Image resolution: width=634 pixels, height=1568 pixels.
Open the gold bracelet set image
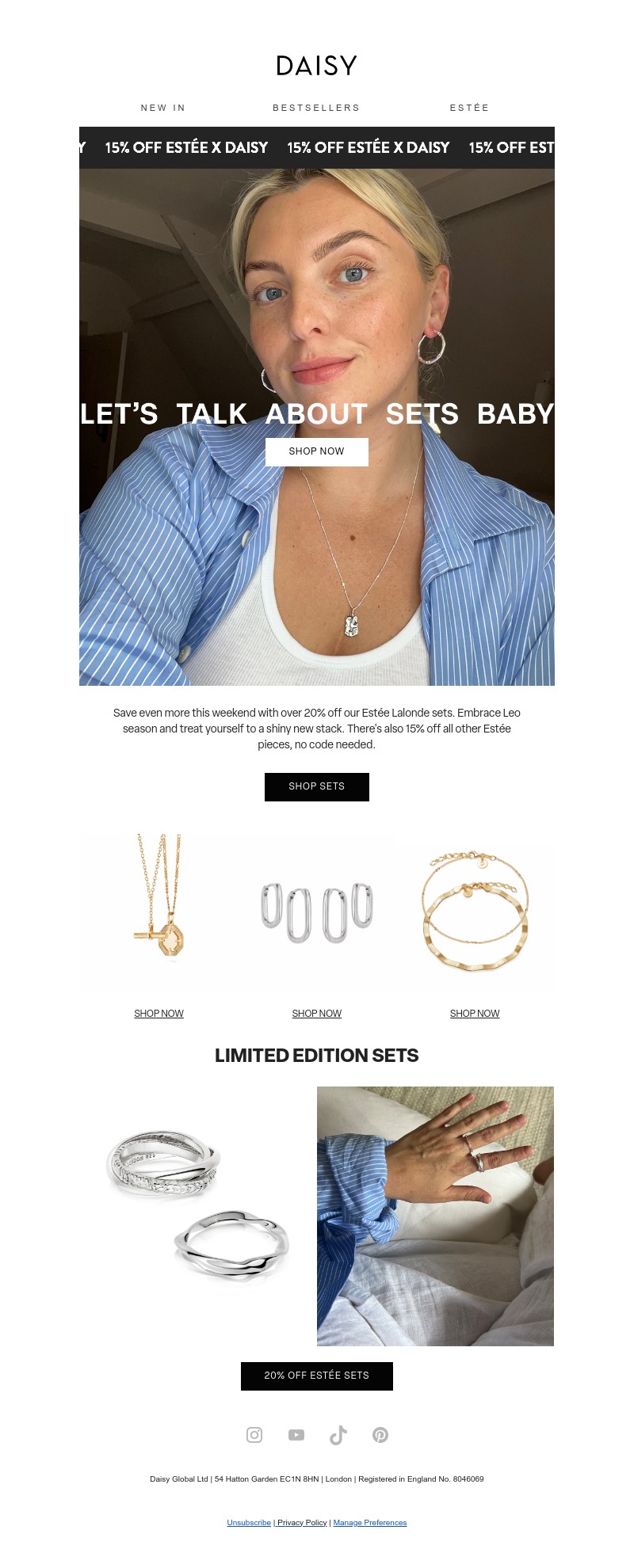[475, 911]
